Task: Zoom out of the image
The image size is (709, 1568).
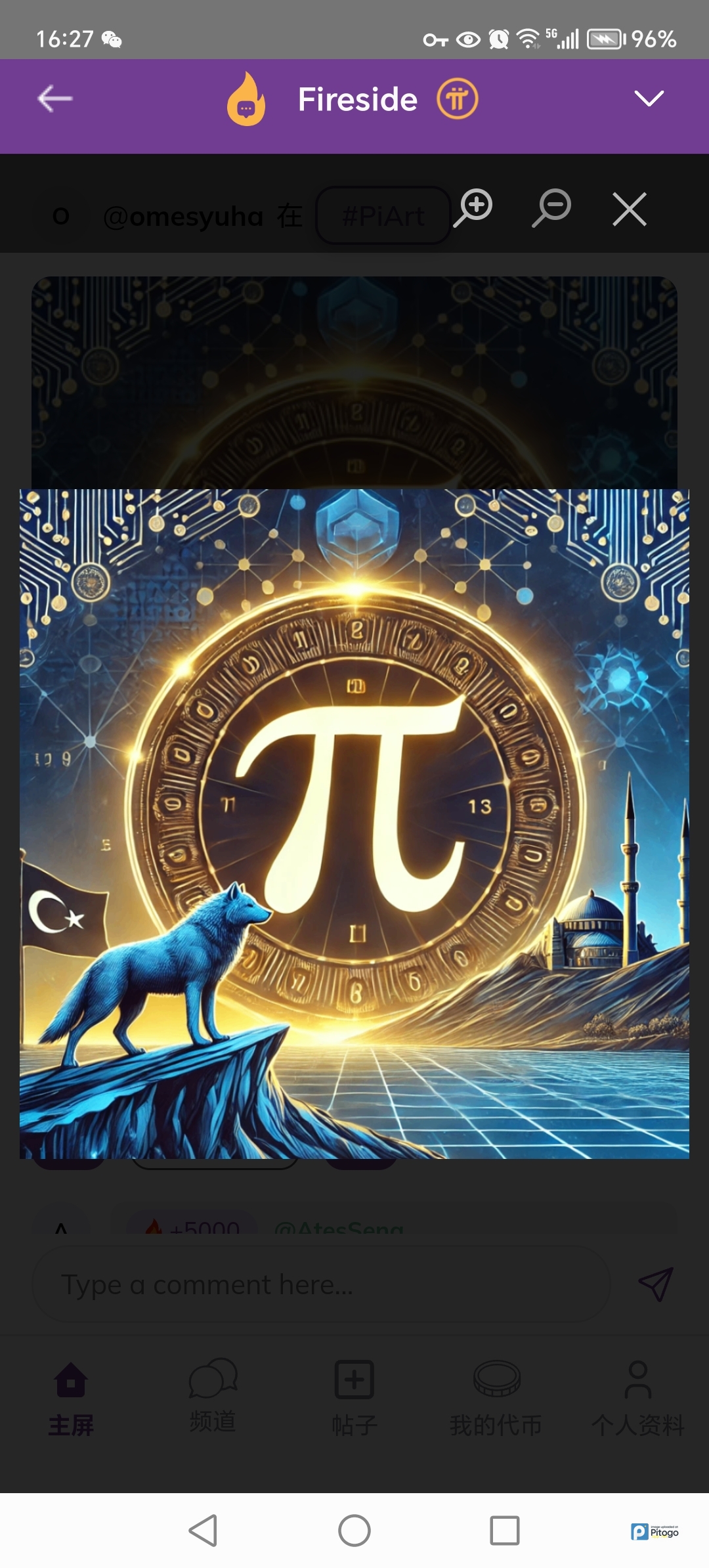Action: click(x=552, y=207)
